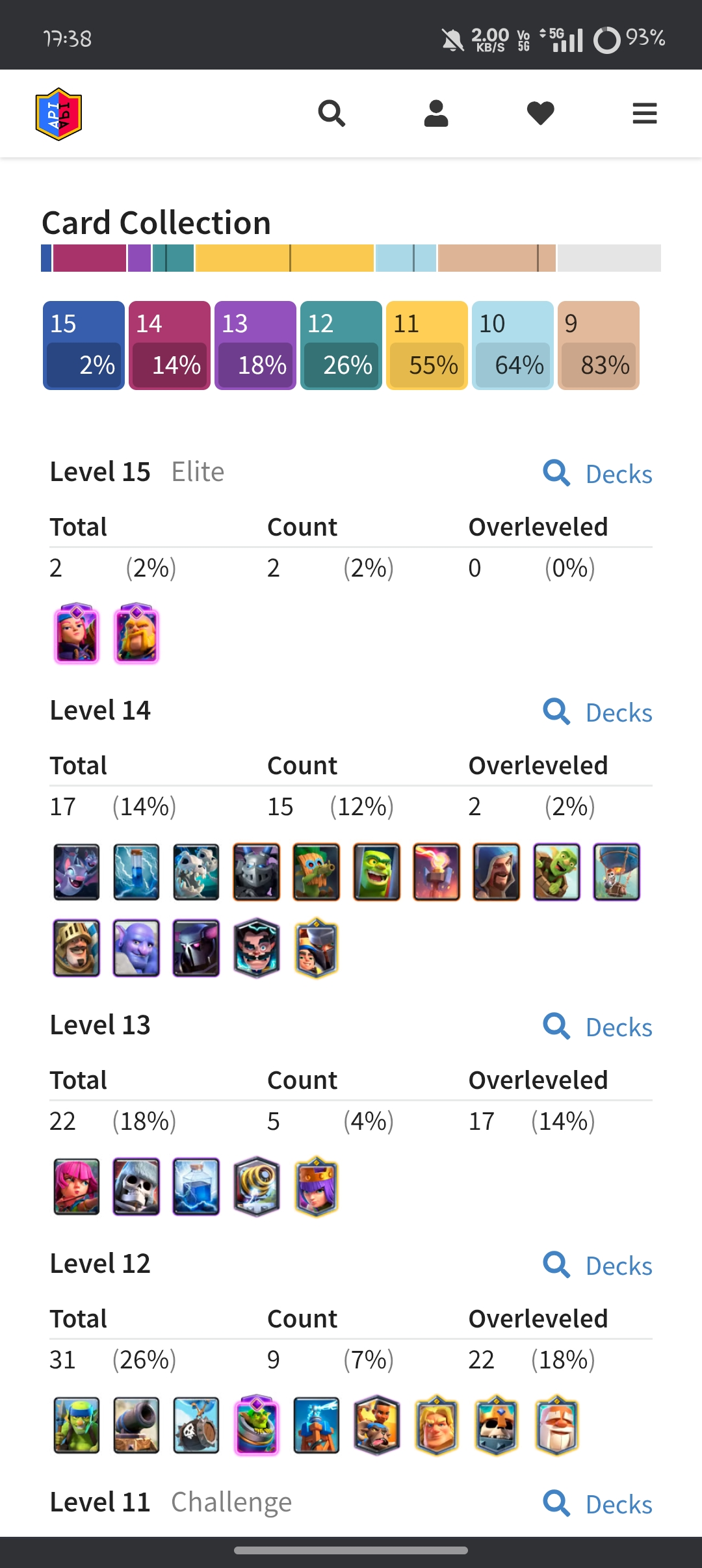Select the level 12 box showing 26%
Image resolution: width=702 pixels, height=1568 pixels.
pos(341,345)
